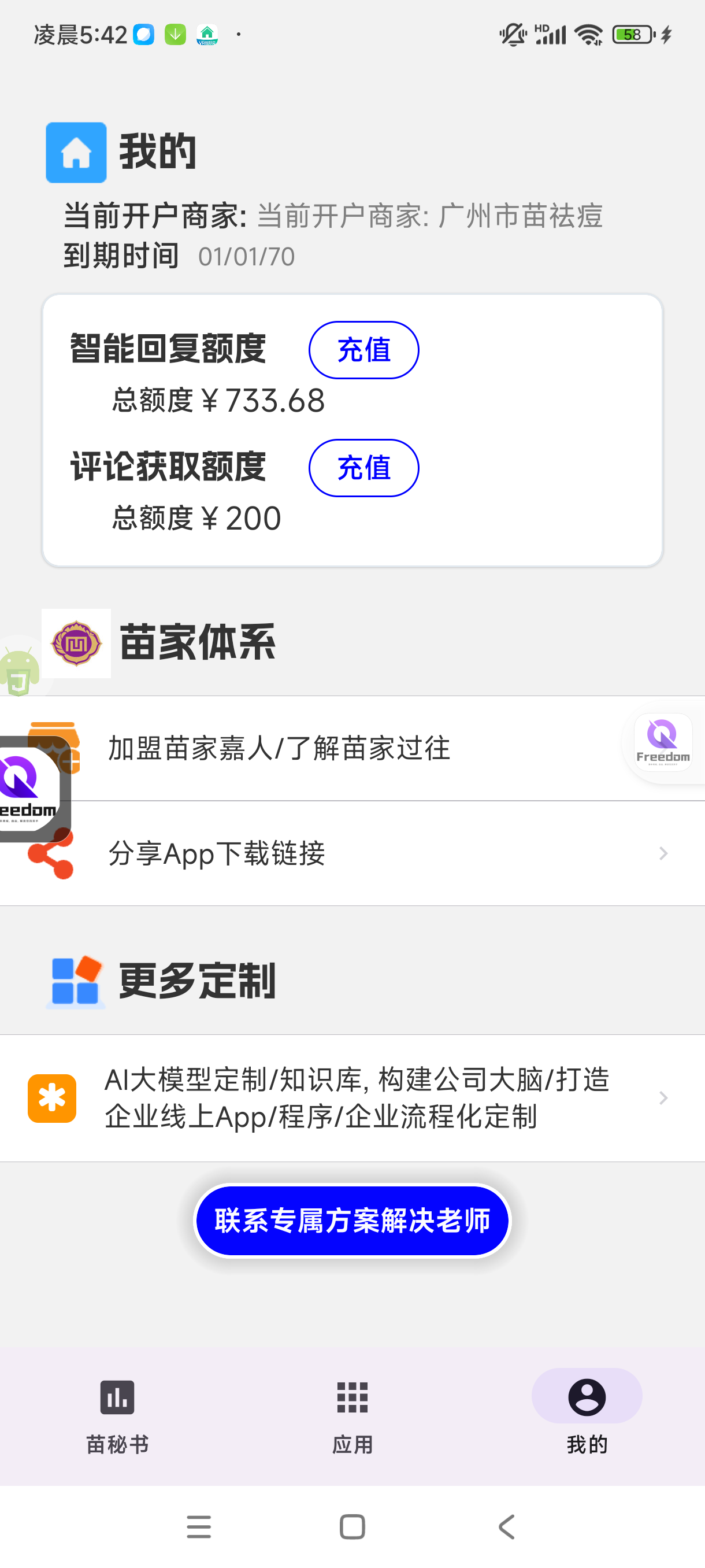Image resolution: width=705 pixels, height=1568 pixels.
Task: Select the 我的 tab
Action: coord(587,1416)
